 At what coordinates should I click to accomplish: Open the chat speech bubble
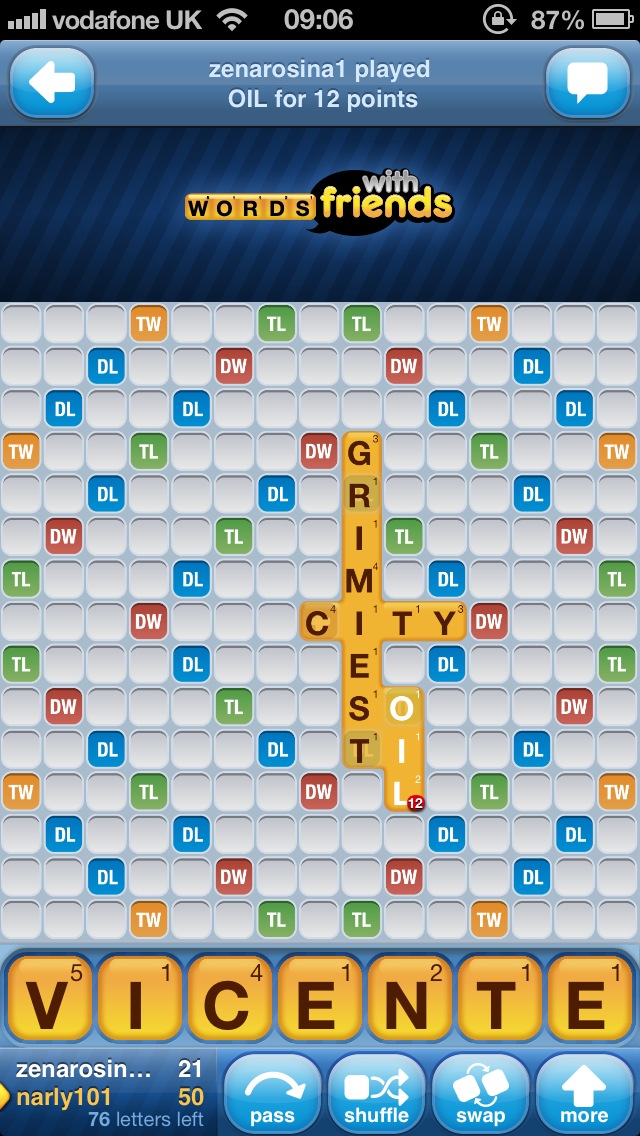pos(588,83)
